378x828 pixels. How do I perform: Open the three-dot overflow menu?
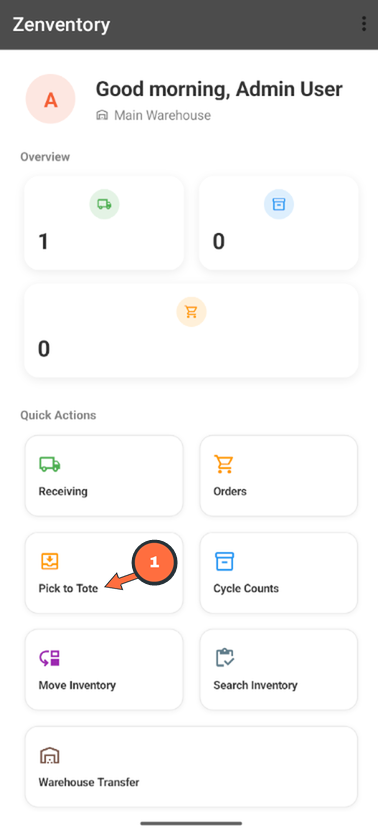(x=364, y=24)
